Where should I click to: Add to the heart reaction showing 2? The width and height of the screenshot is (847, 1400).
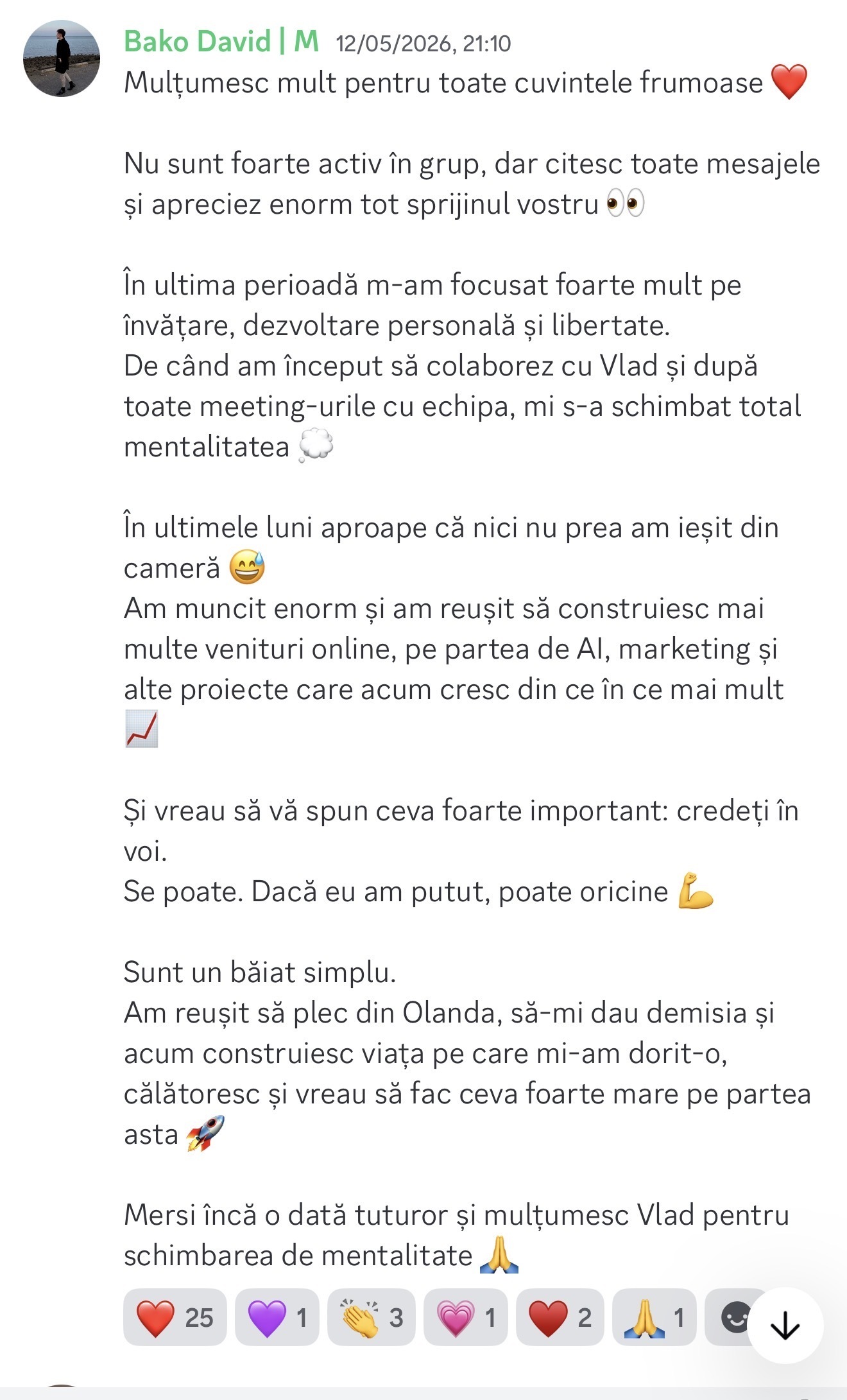point(560,1317)
